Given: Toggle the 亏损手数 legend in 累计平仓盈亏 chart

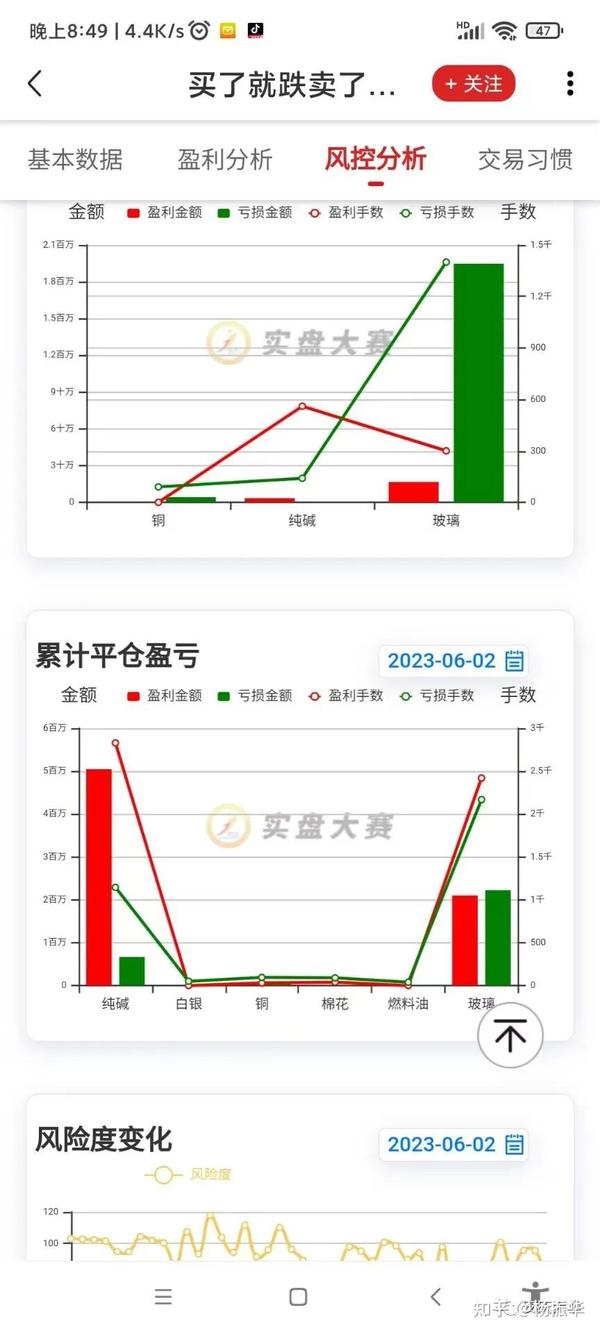Looking at the screenshot, I should click(437, 695).
